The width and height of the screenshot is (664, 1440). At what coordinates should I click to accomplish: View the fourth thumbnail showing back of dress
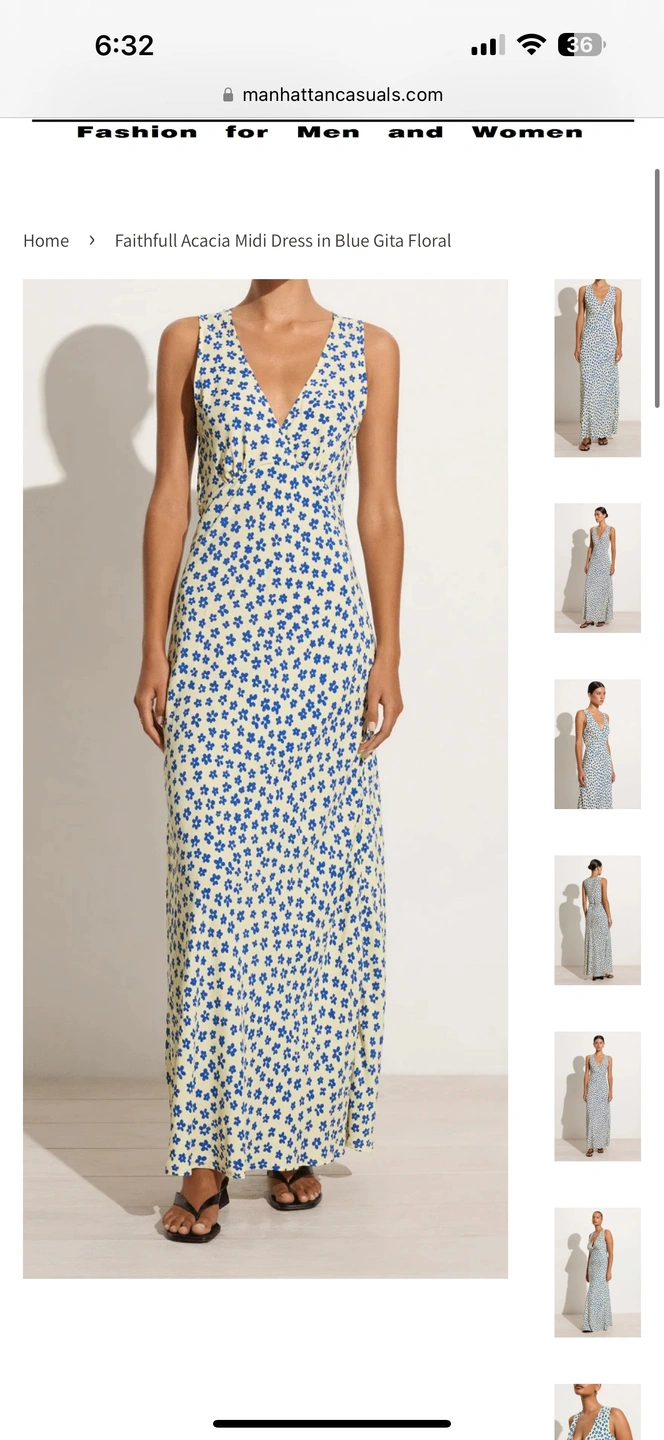(x=597, y=920)
